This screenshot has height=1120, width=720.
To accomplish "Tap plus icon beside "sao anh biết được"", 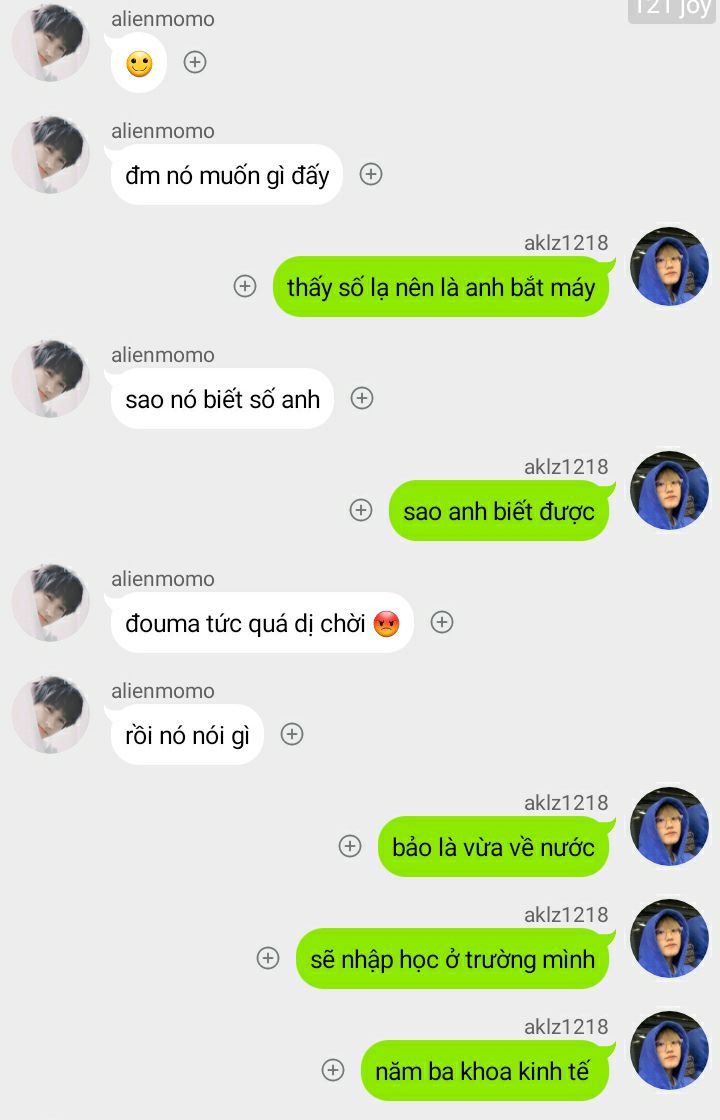I will pyautogui.click(x=361, y=510).
